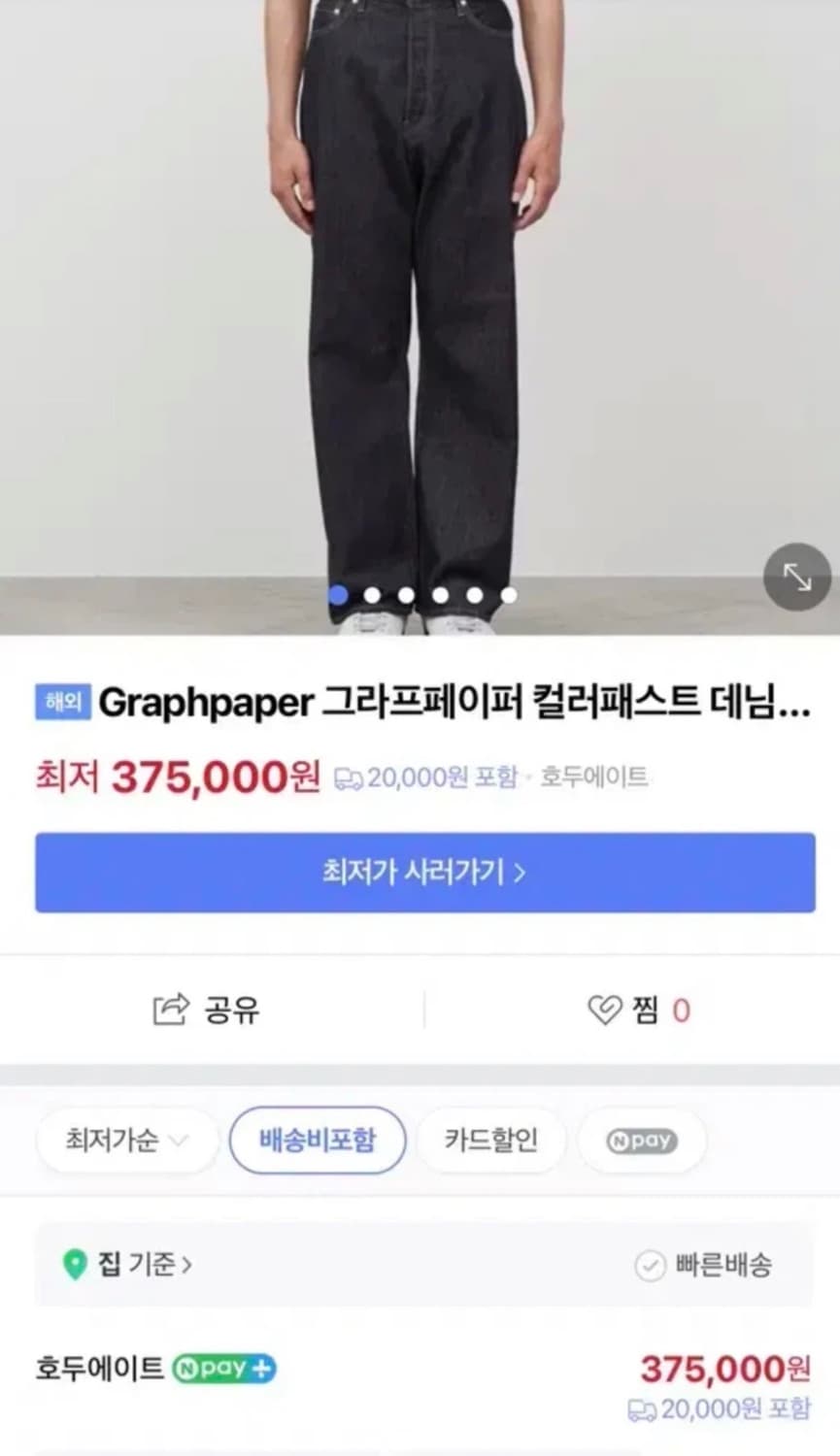Screen dimensions: 840x1456
Task: Toggle the 배송비포함 shipping-included filter
Action: pyautogui.click(x=318, y=1141)
